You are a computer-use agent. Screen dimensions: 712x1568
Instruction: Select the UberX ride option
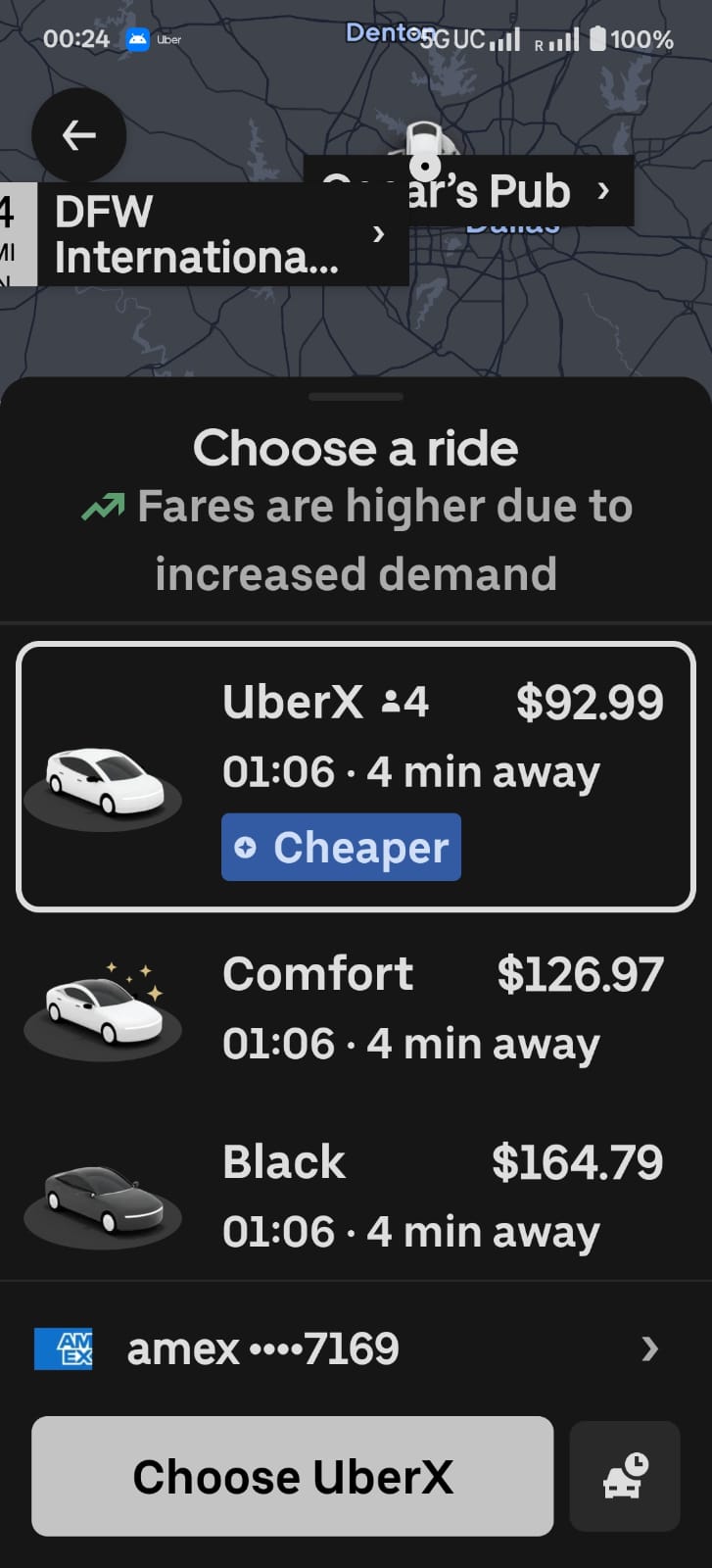[356, 776]
